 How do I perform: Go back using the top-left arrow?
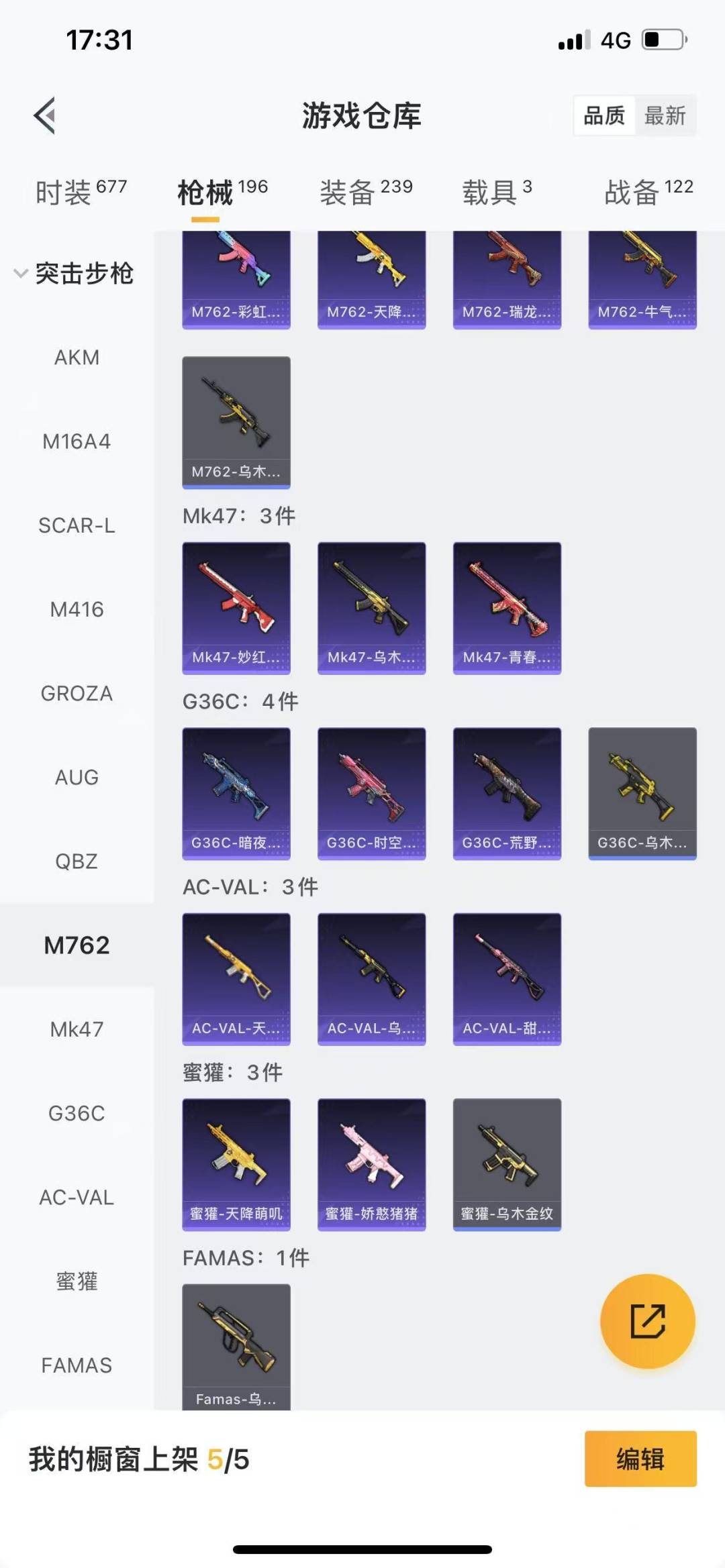[44, 115]
